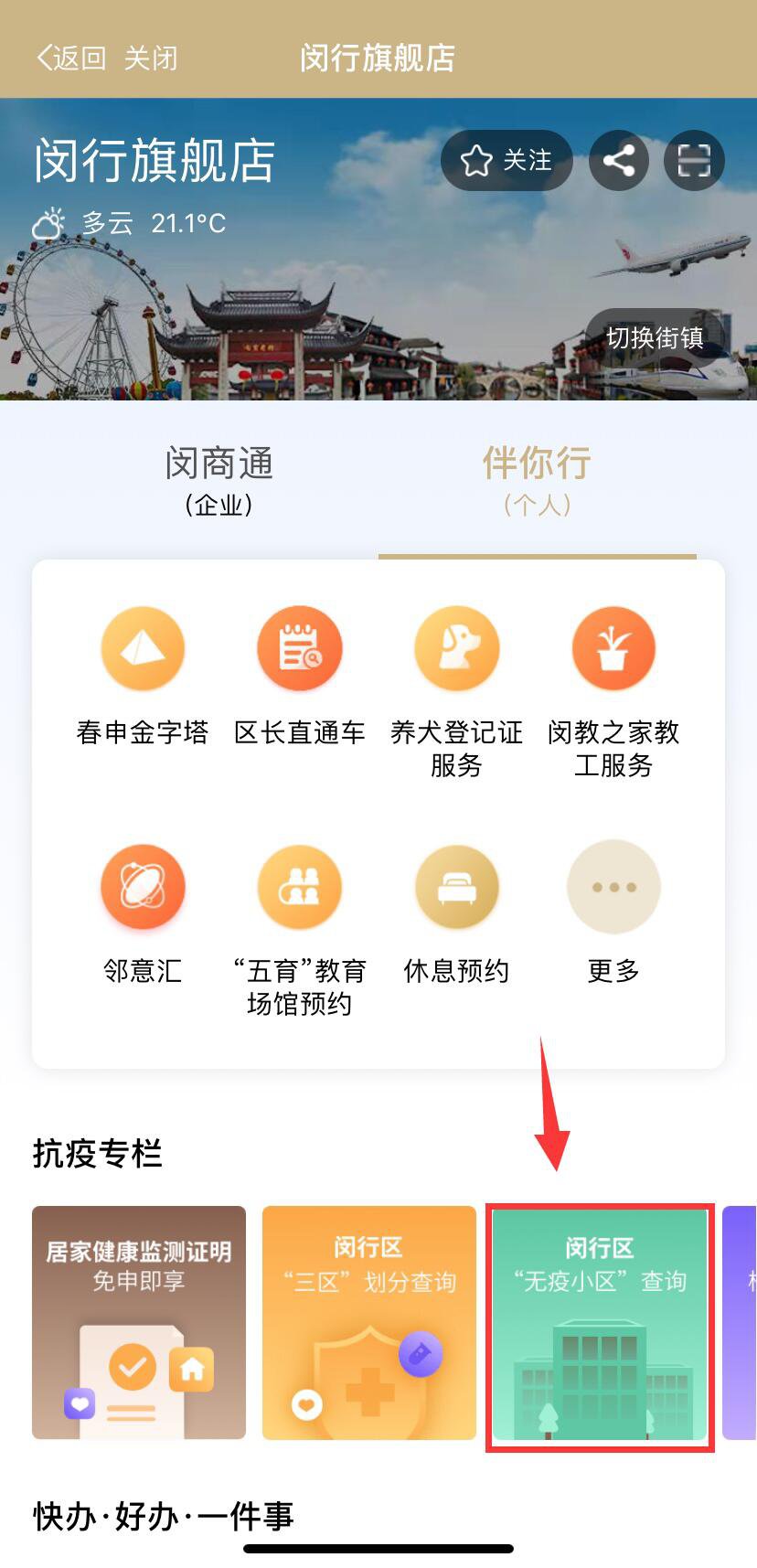Open 区长直通车
This screenshot has width=757, height=1568.
[300, 677]
